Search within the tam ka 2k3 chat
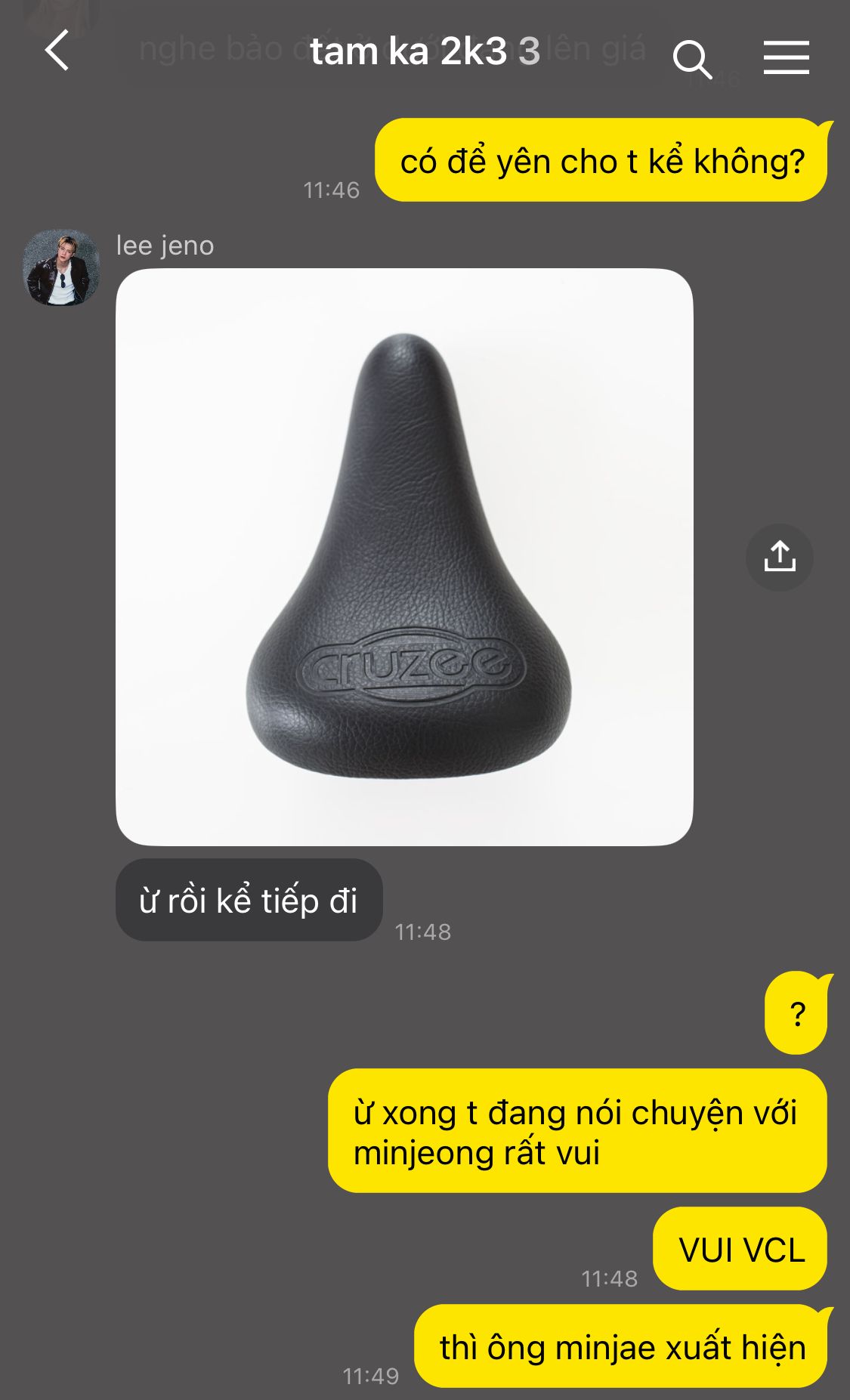 click(x=691, y=59)
